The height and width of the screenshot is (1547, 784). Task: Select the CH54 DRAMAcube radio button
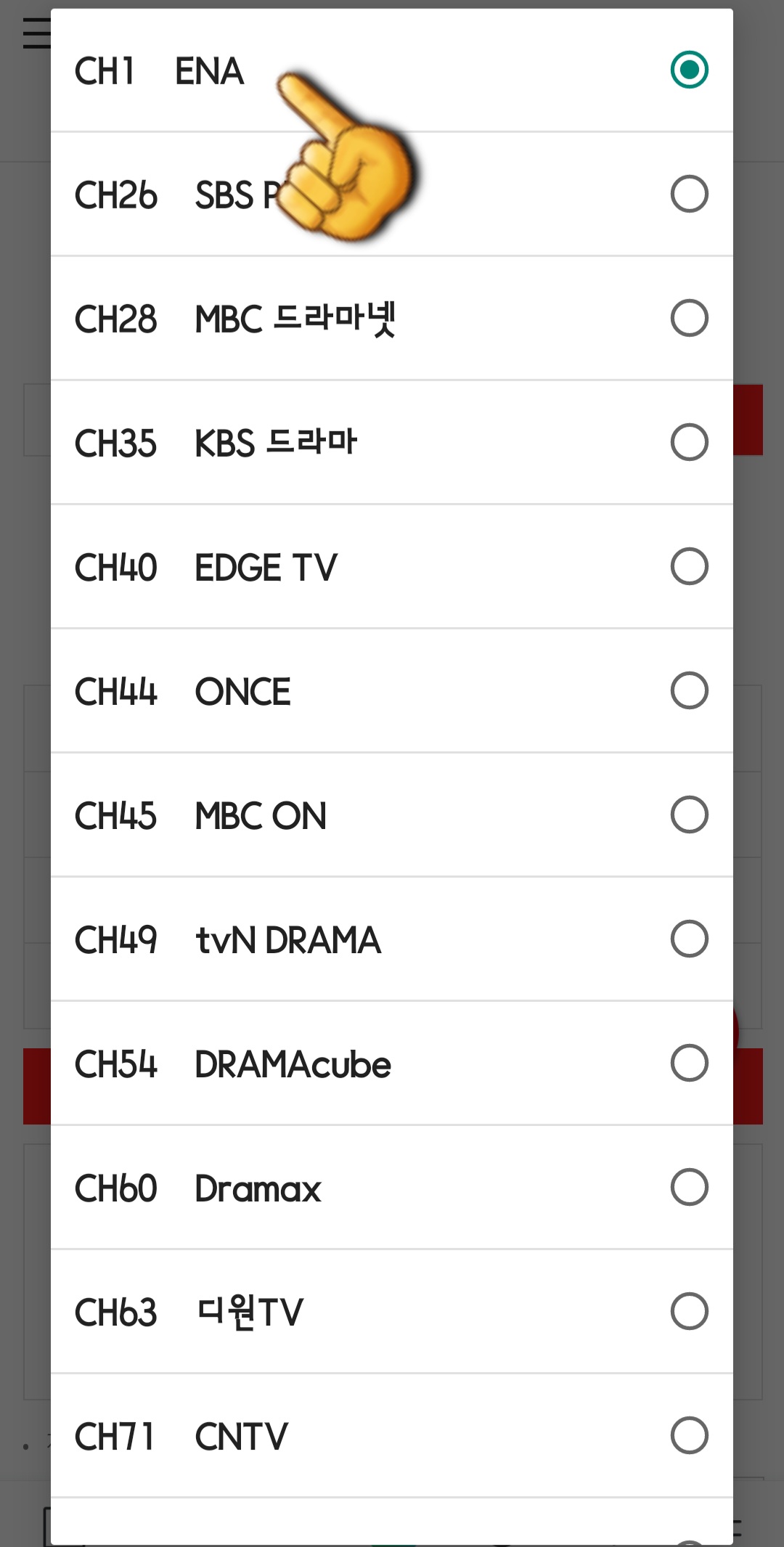click(x=688, y=1064)
